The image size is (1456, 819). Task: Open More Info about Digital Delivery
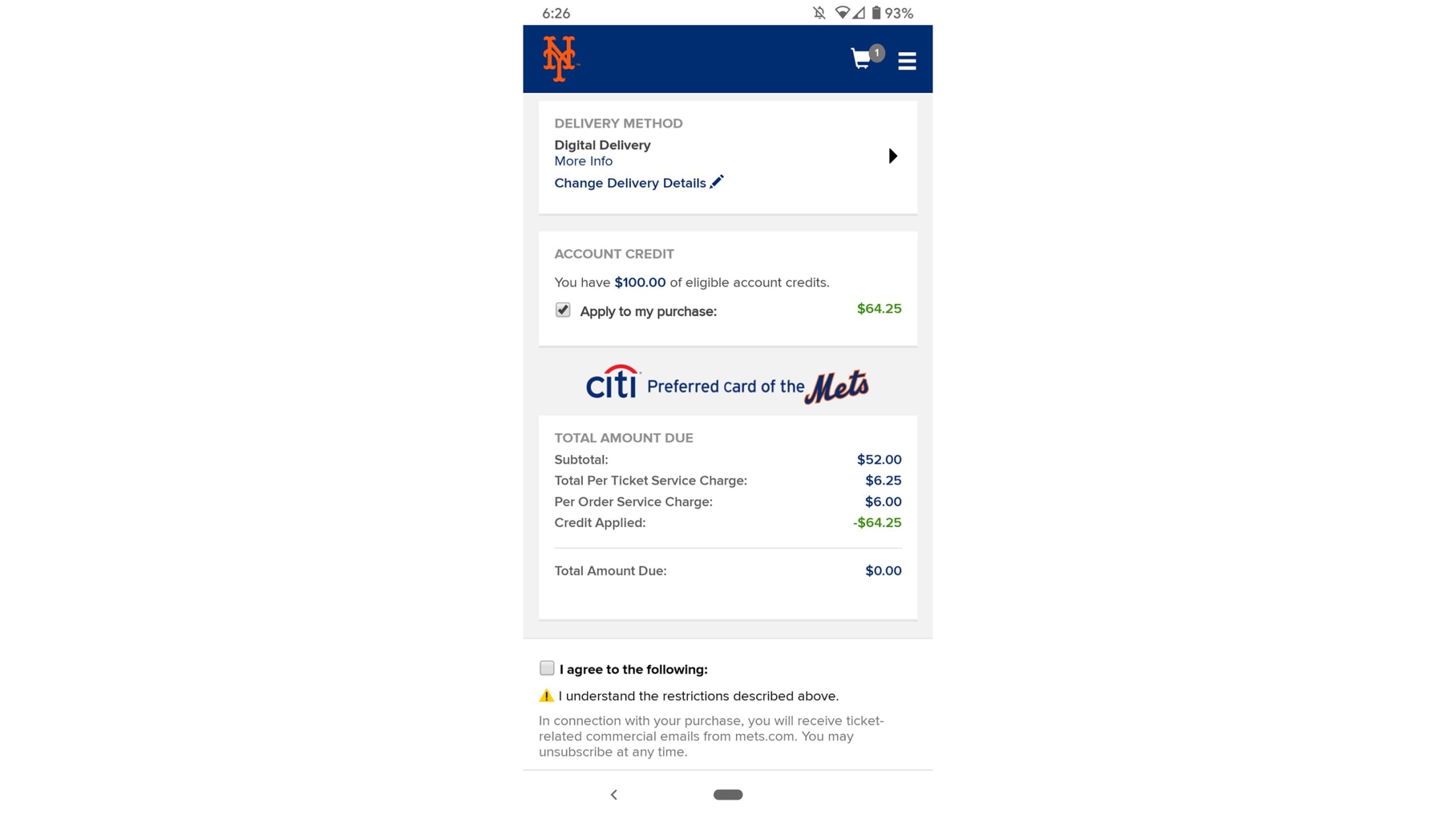pos(583,161)
